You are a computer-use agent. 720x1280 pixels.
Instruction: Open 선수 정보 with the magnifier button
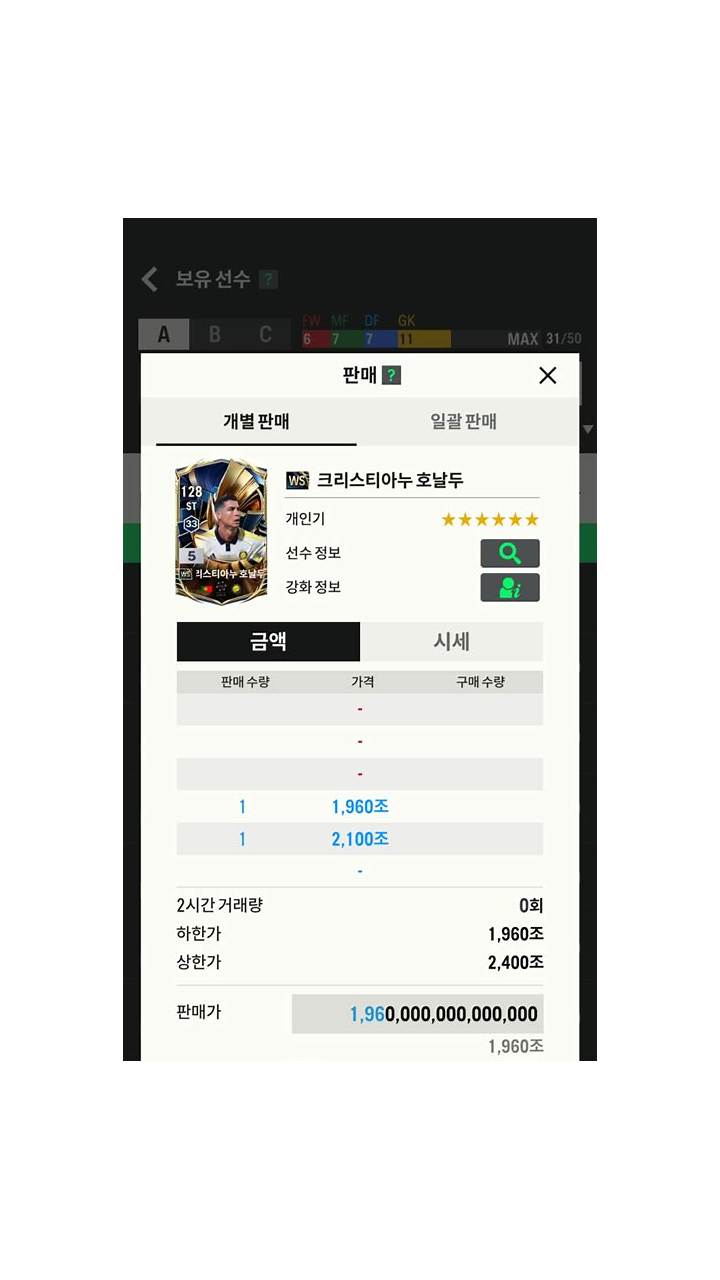(x=510, y=553)
